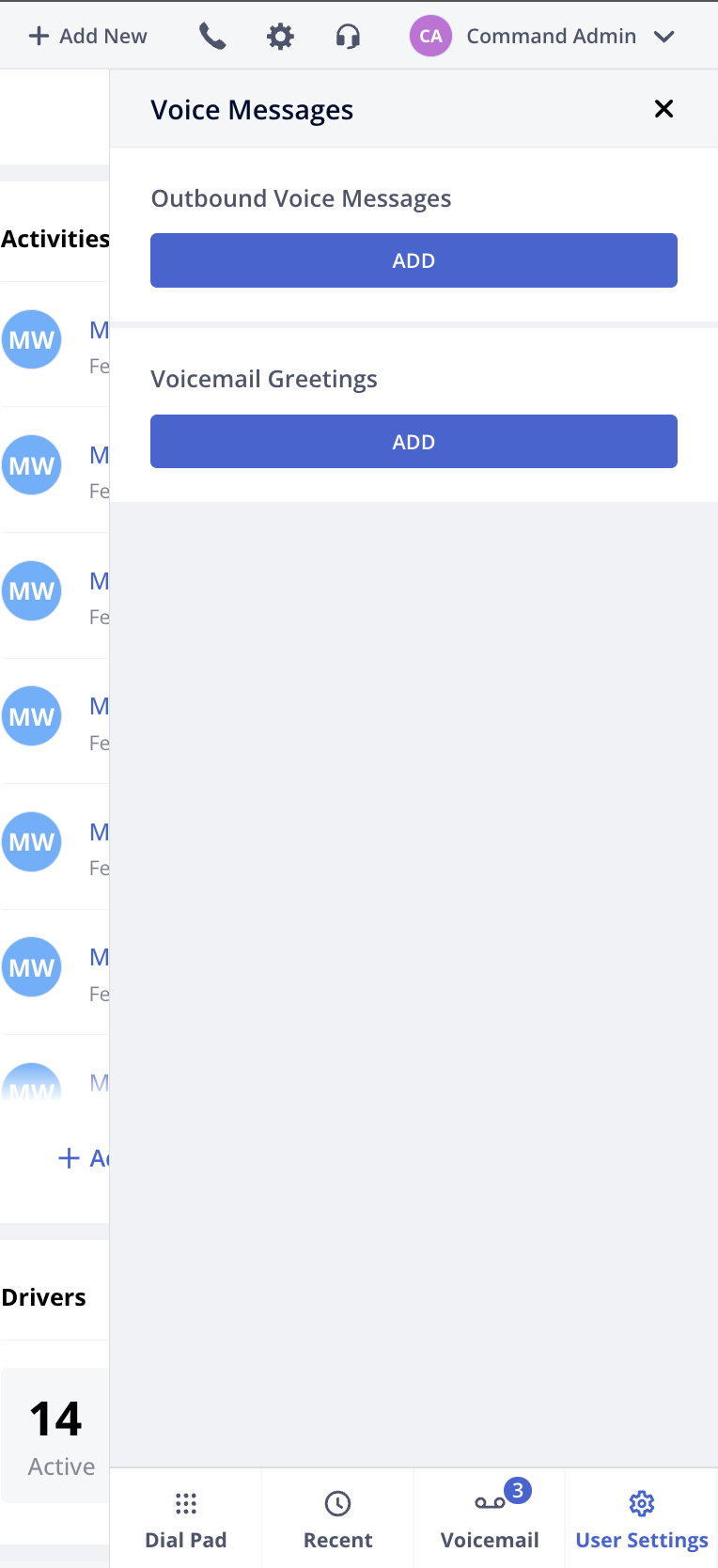718x1568 pixels.
Task: Close the Voice Messages panel
Action: tap(663, 109)
